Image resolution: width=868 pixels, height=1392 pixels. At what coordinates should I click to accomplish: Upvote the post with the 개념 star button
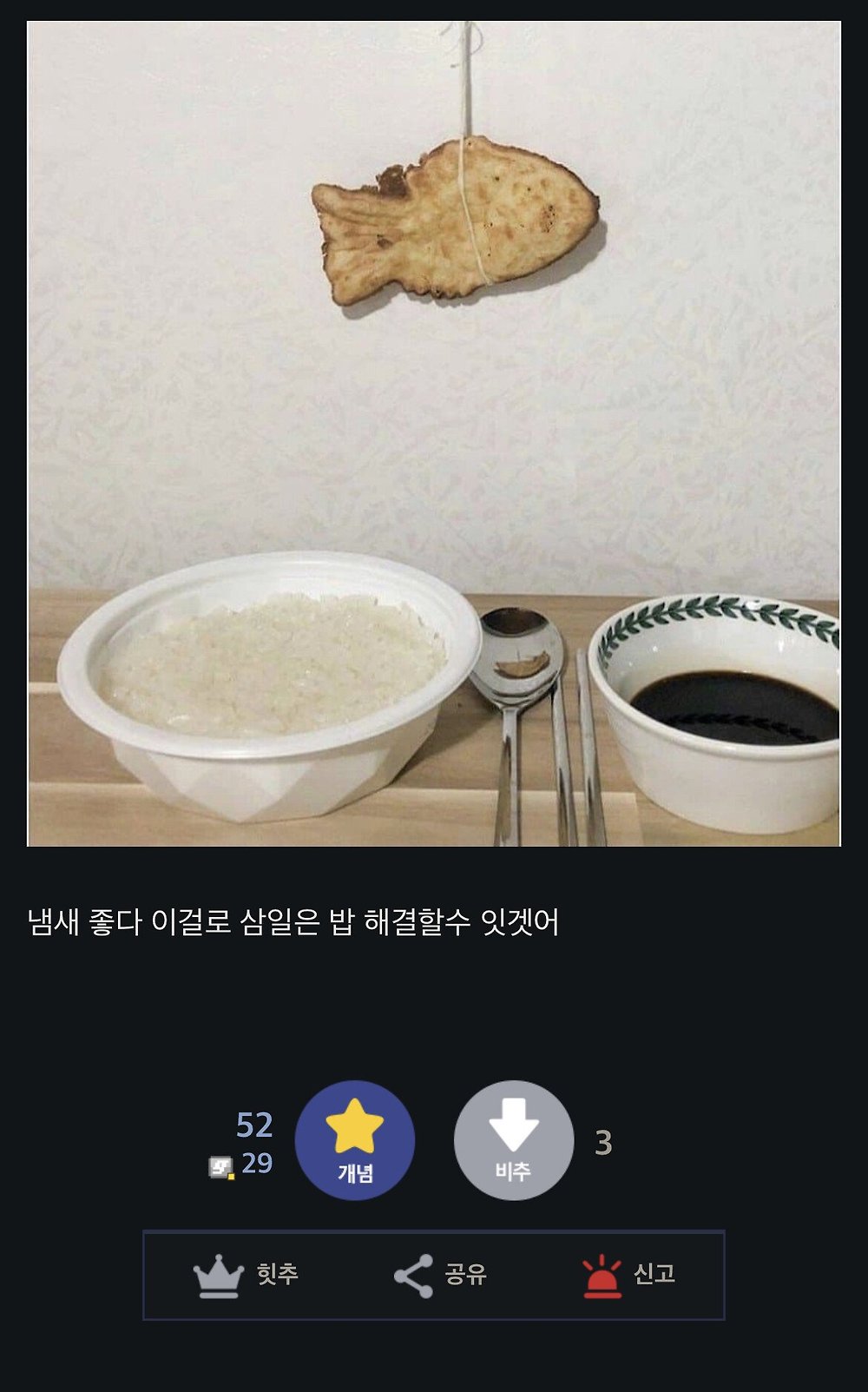(354, 1140)
